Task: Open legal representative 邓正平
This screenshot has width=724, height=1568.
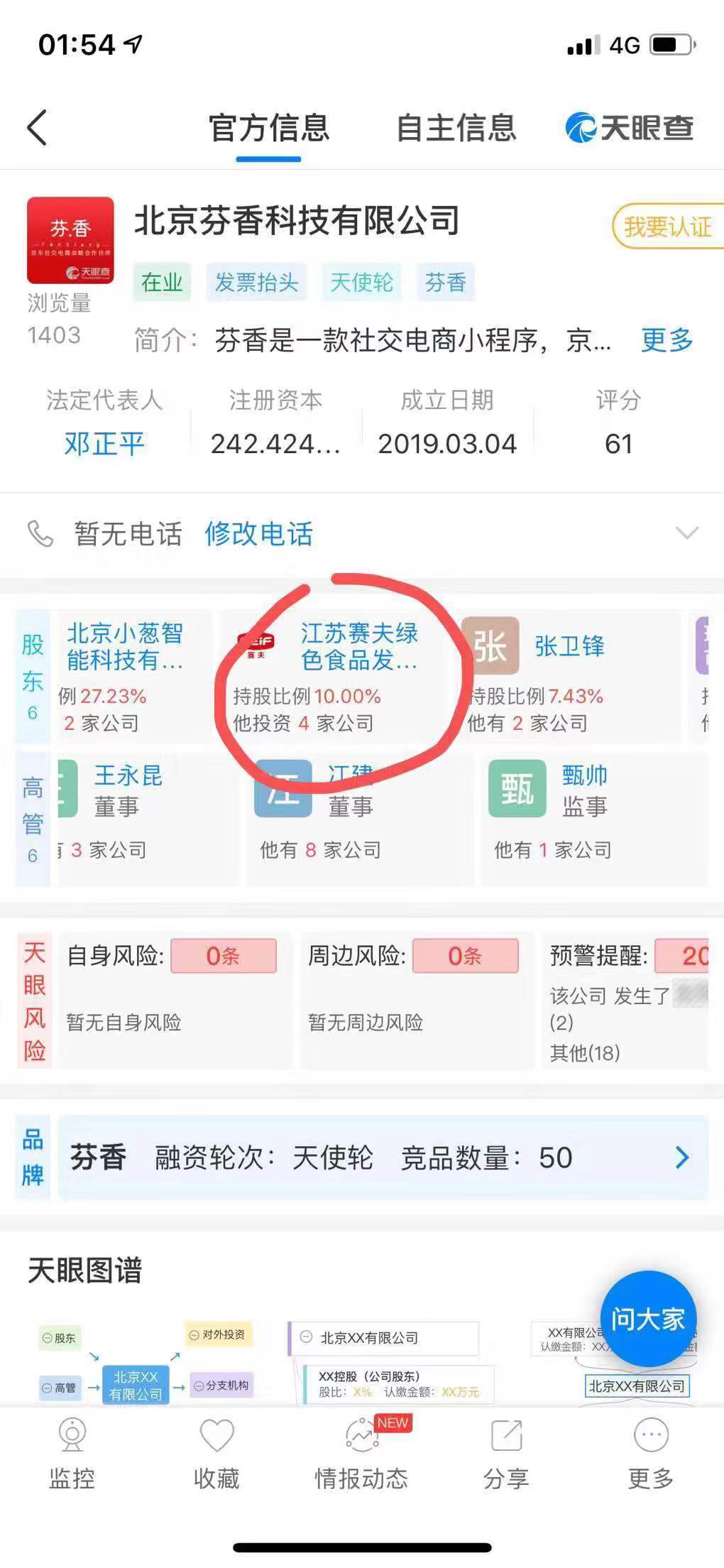Action: pyautogui.click(x=105, y=443)
